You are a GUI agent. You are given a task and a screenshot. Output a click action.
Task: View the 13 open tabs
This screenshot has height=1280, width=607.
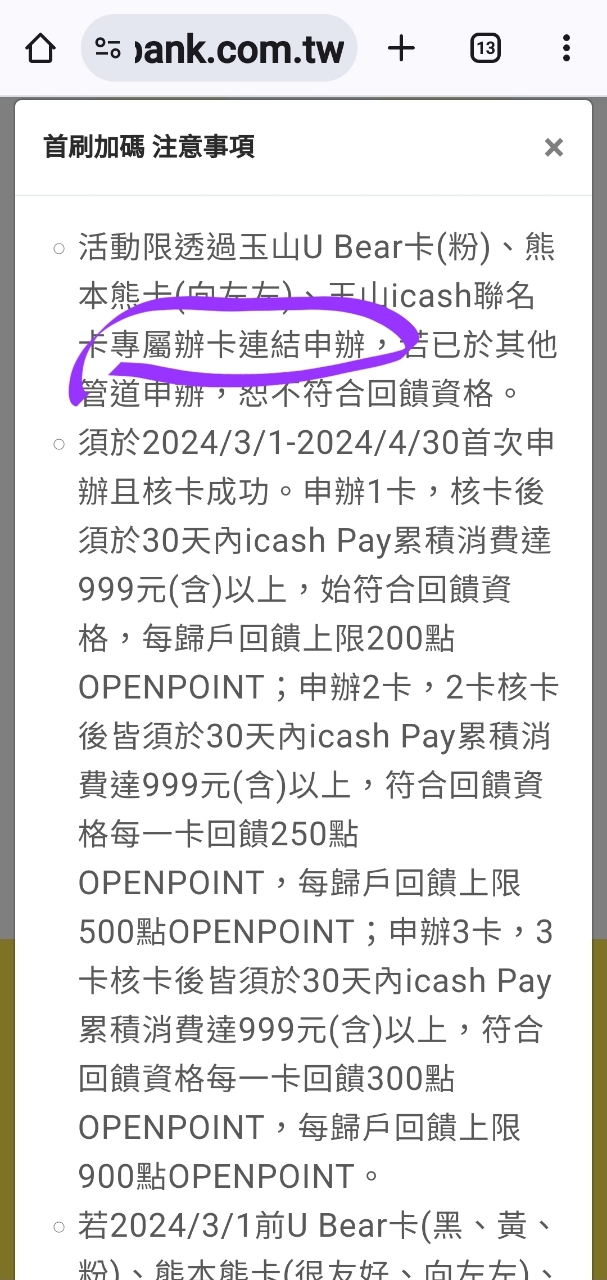pyautogui.click(x=485, y=48)
